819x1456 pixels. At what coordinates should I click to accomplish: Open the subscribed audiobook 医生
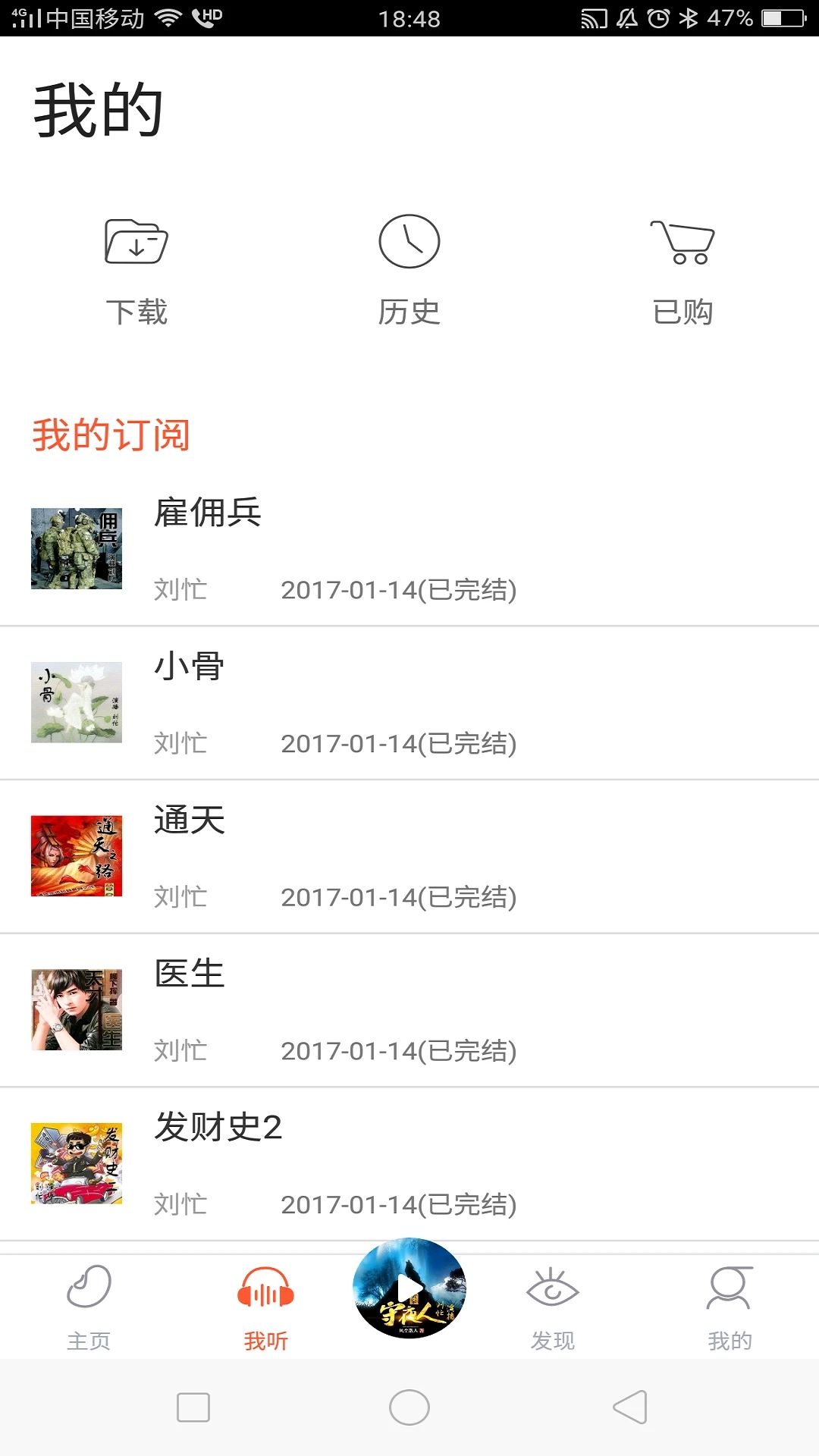409,1010
